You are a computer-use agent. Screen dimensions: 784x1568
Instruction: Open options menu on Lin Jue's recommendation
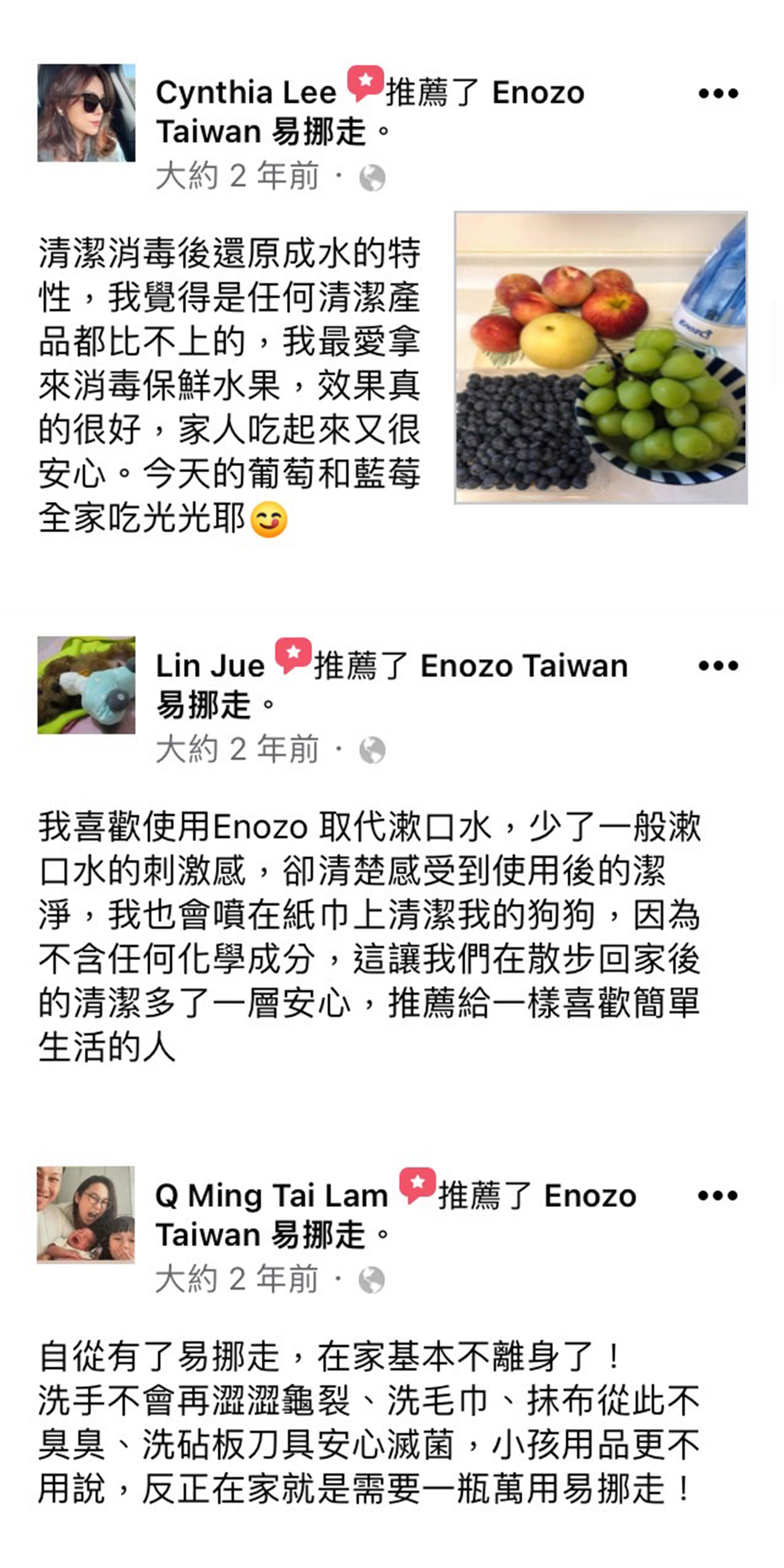click(x=718, y=666)
